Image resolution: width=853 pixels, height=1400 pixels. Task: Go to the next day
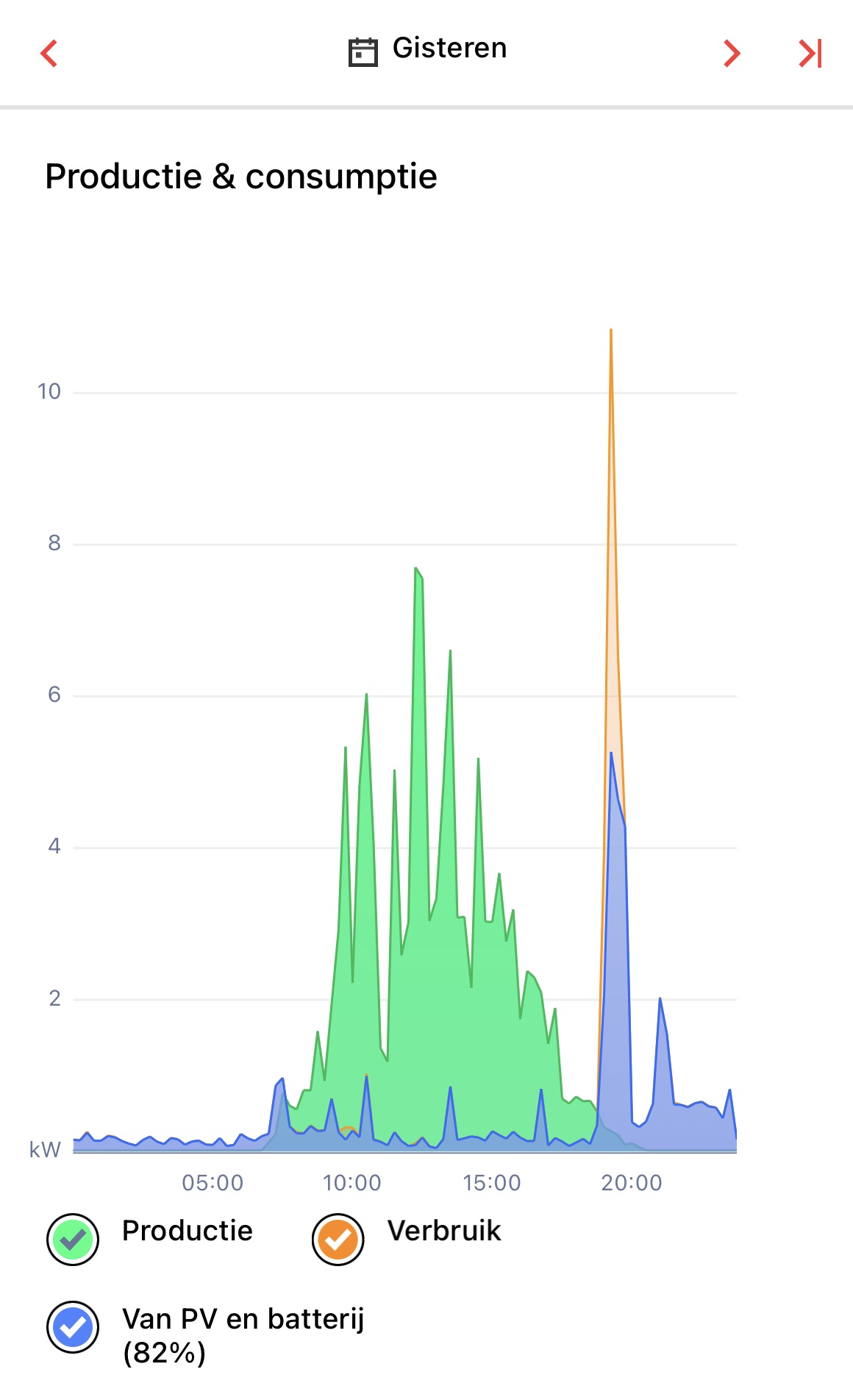[x=732, y=53]
